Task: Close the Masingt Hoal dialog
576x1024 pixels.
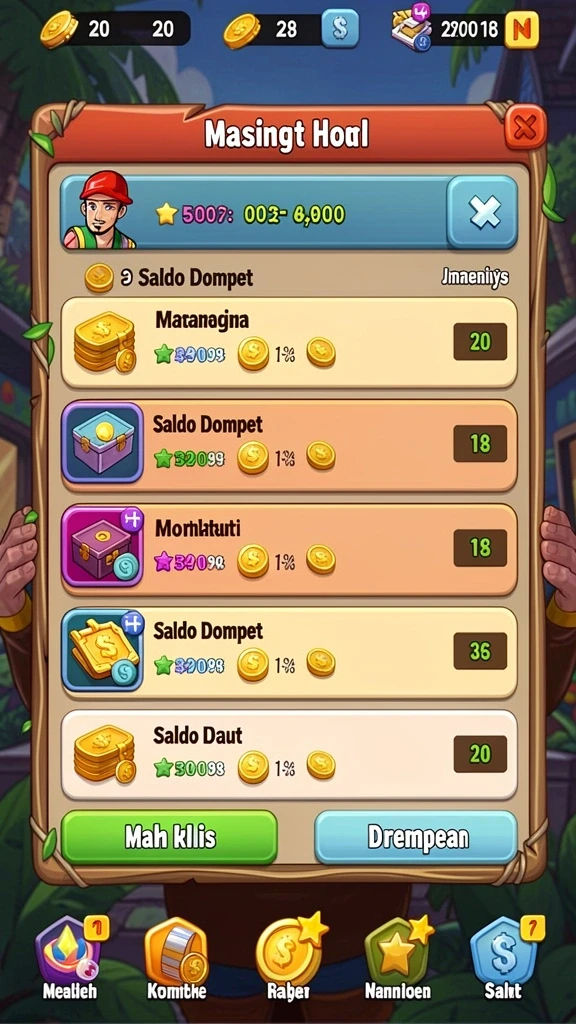Action: (525, 127)
